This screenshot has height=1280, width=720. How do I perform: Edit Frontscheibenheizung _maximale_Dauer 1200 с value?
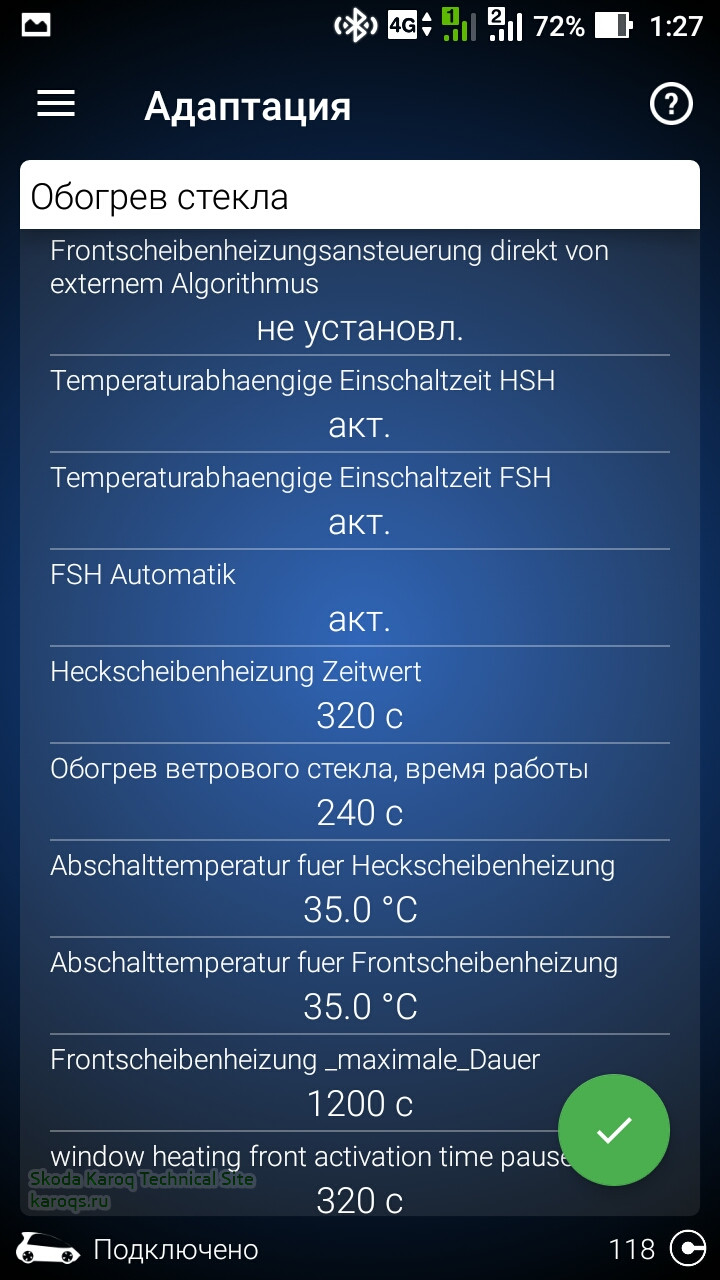pyautogui.click(x=360, y=1103)
